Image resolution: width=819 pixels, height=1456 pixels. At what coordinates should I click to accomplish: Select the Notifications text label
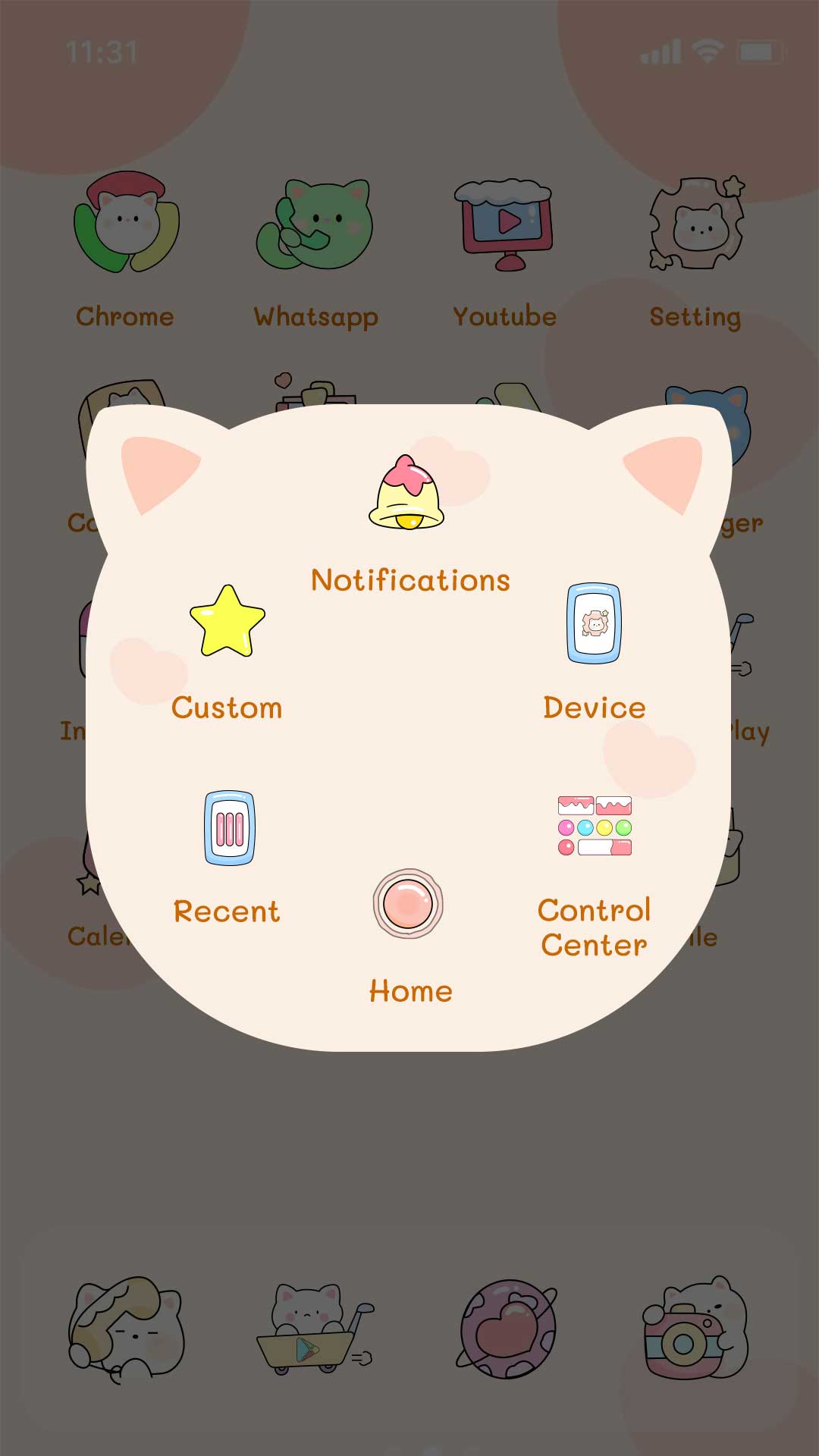(409, 579)
